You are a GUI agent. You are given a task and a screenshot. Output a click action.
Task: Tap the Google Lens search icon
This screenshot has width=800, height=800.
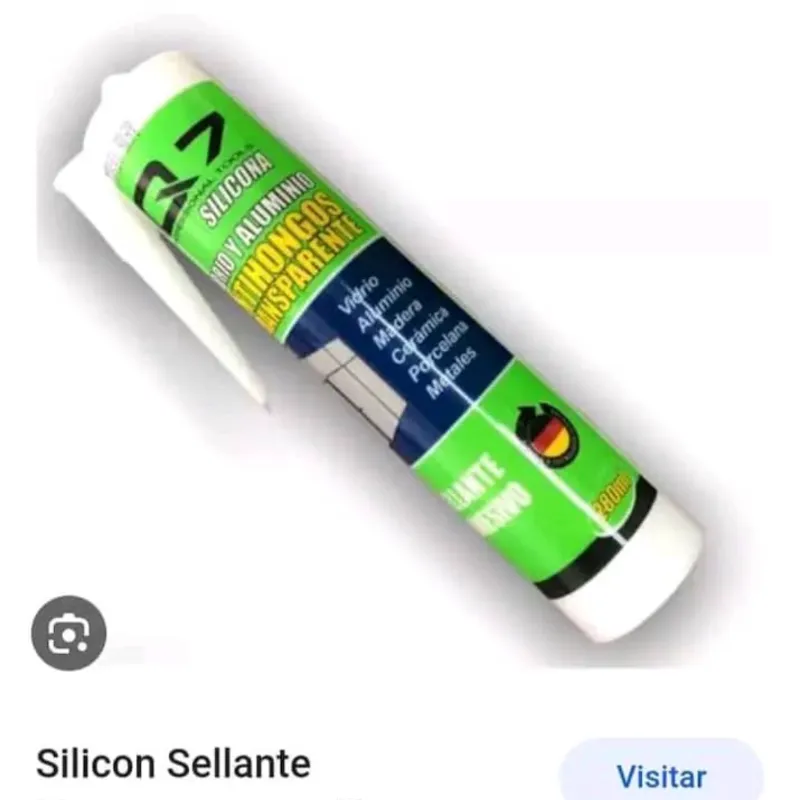pos(68,632)
